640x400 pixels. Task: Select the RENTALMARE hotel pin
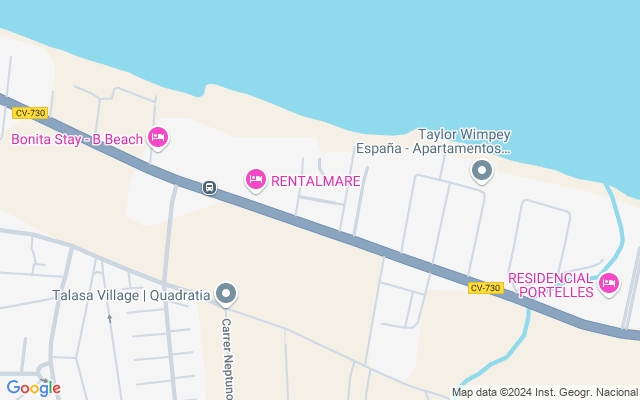pyautogui.click(x=255, y=179)
